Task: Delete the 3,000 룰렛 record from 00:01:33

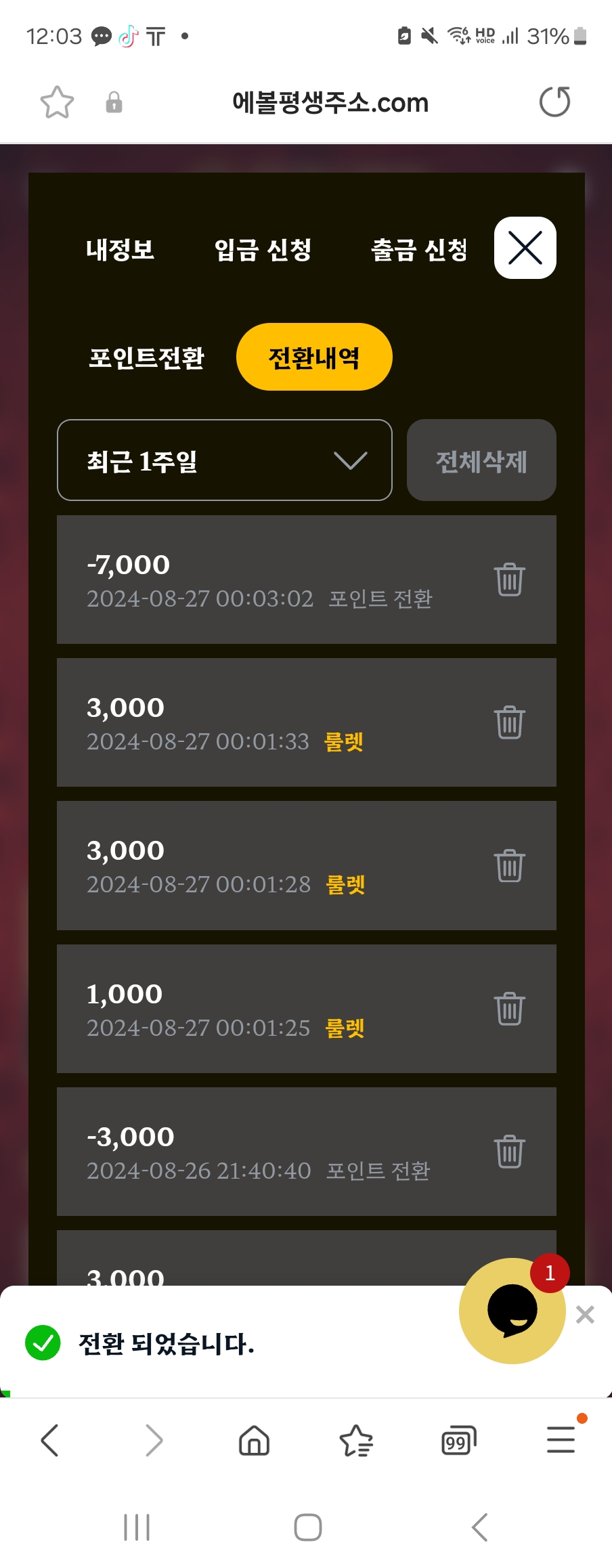Action: point(509,722)
